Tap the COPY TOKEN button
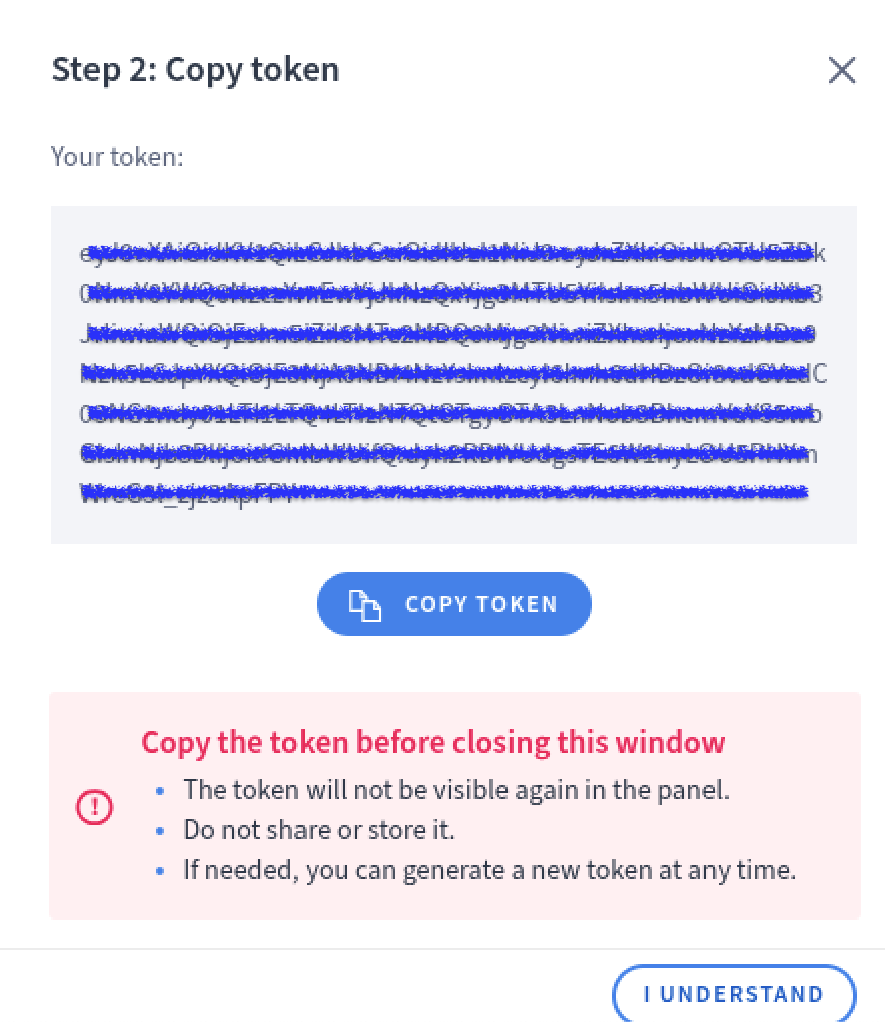 [454, 604]
